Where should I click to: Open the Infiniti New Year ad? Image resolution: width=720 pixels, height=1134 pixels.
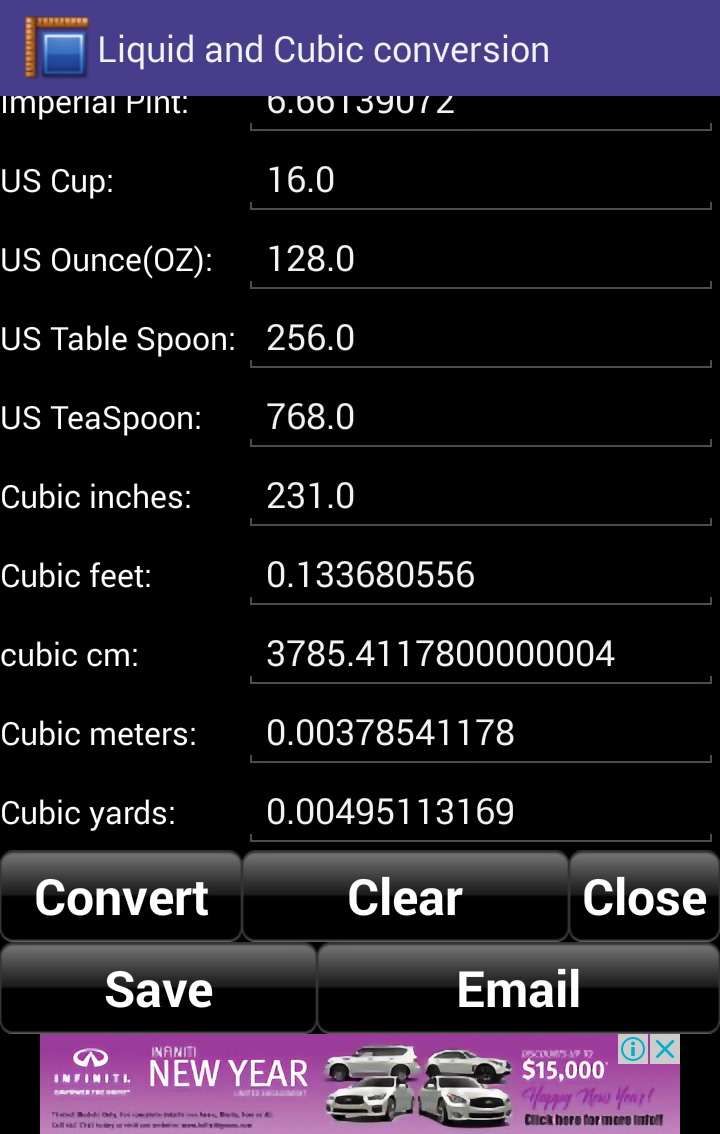click(x=330, y=1085)
